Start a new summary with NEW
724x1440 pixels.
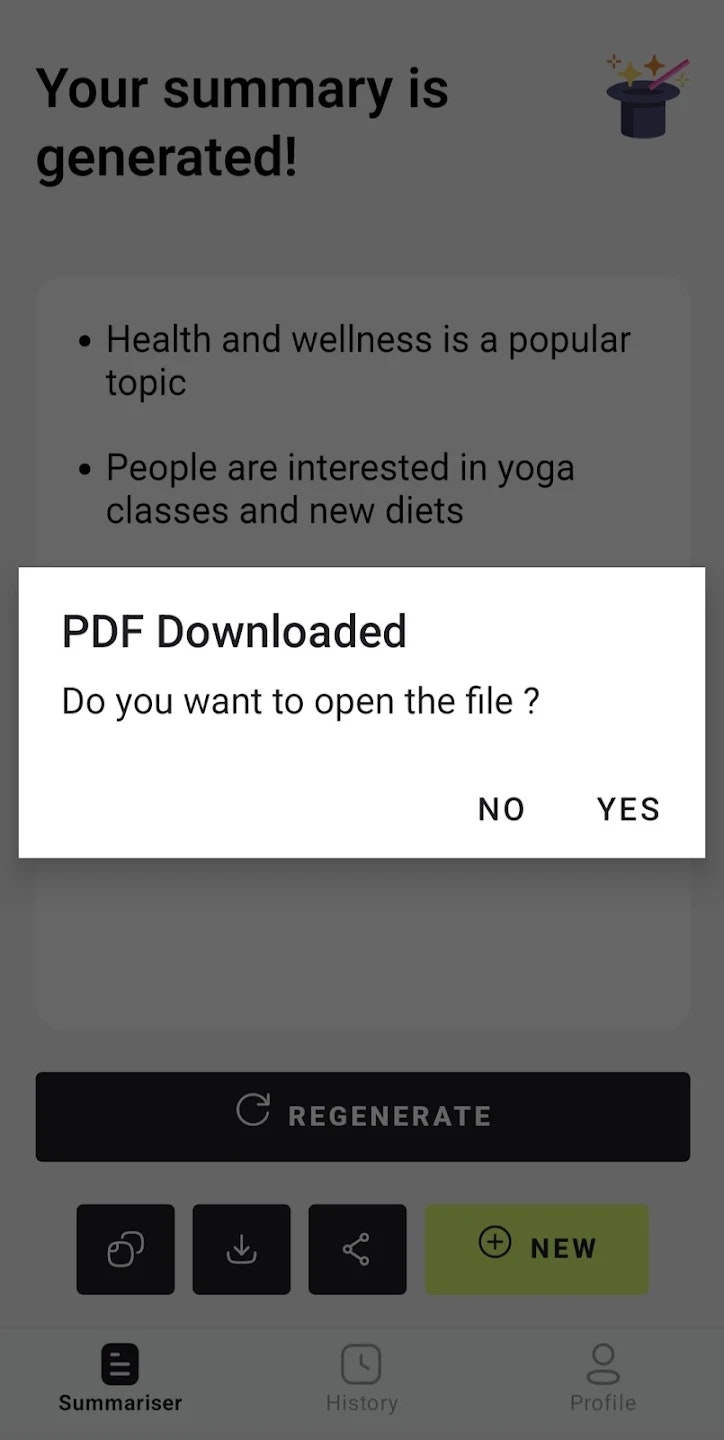coord(537,1248)
